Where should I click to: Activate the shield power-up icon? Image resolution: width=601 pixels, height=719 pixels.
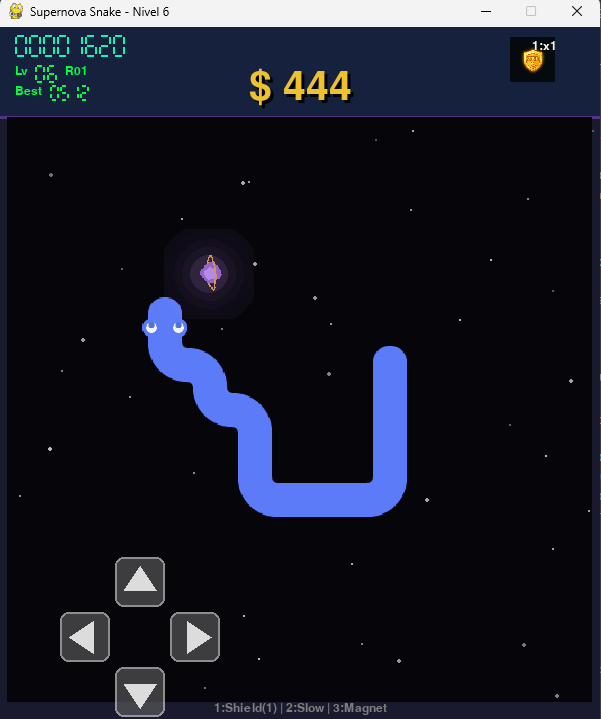(x=533, y=60)
